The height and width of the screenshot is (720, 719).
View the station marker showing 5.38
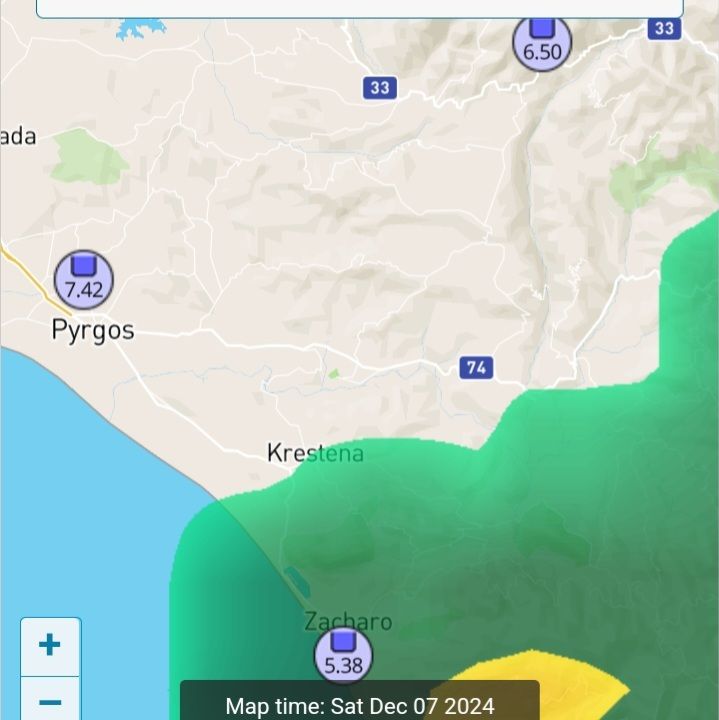(343, 654)
